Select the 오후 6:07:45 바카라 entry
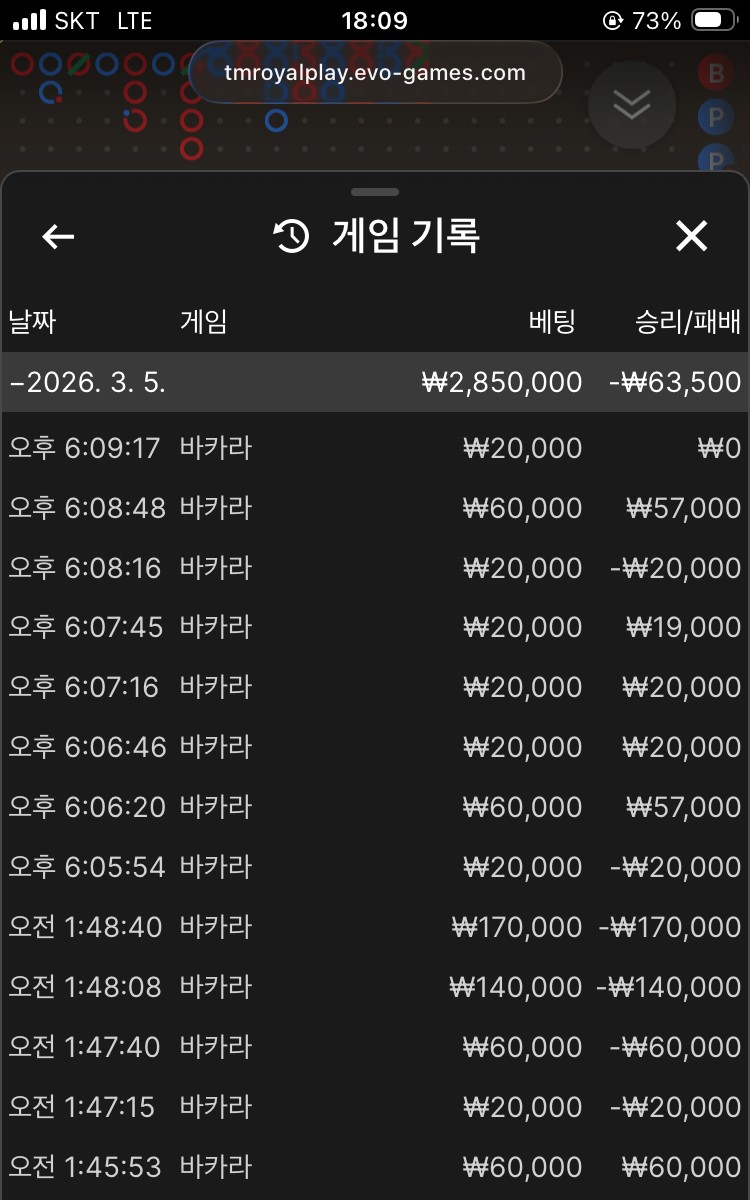Viewport: 750px width, 1200px height. pyautogui.click(x=375, y=627)
